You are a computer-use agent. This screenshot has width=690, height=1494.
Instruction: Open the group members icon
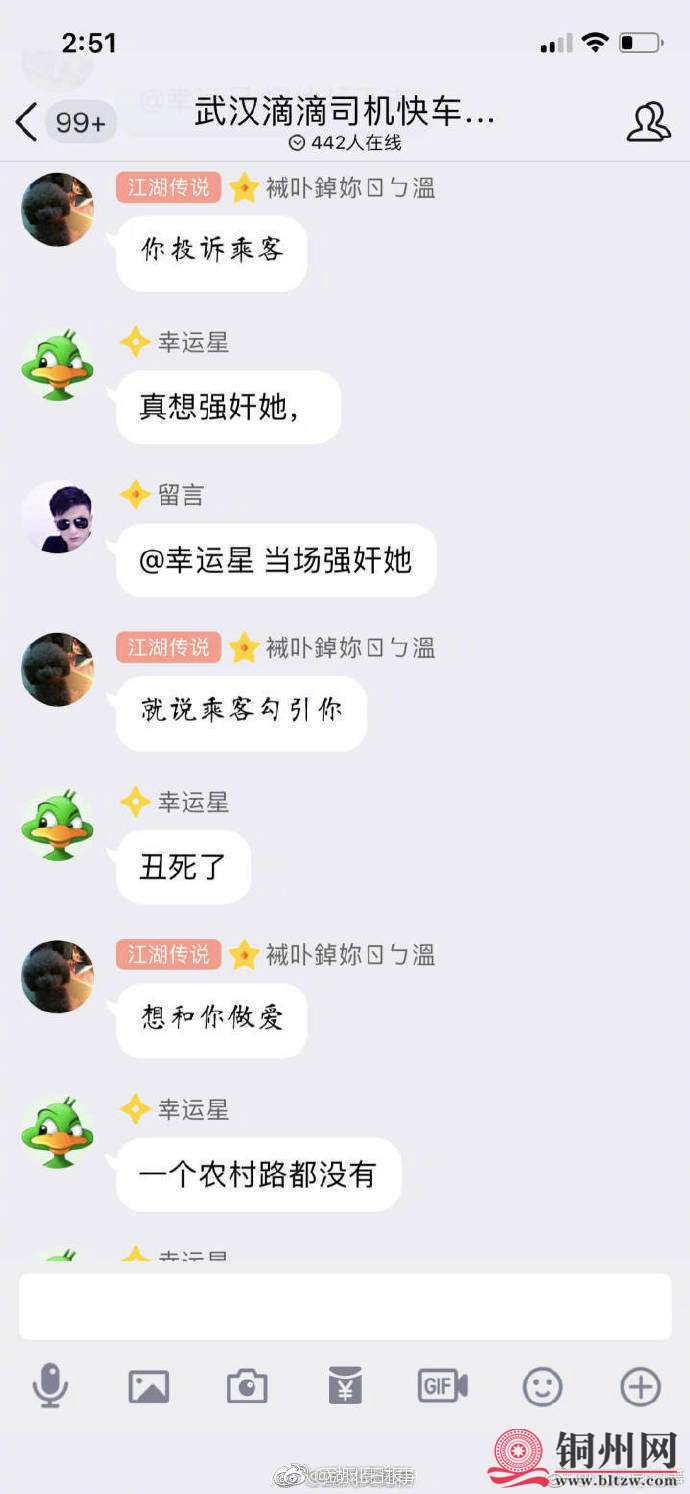pyautogui.click(x=648, y=122)
